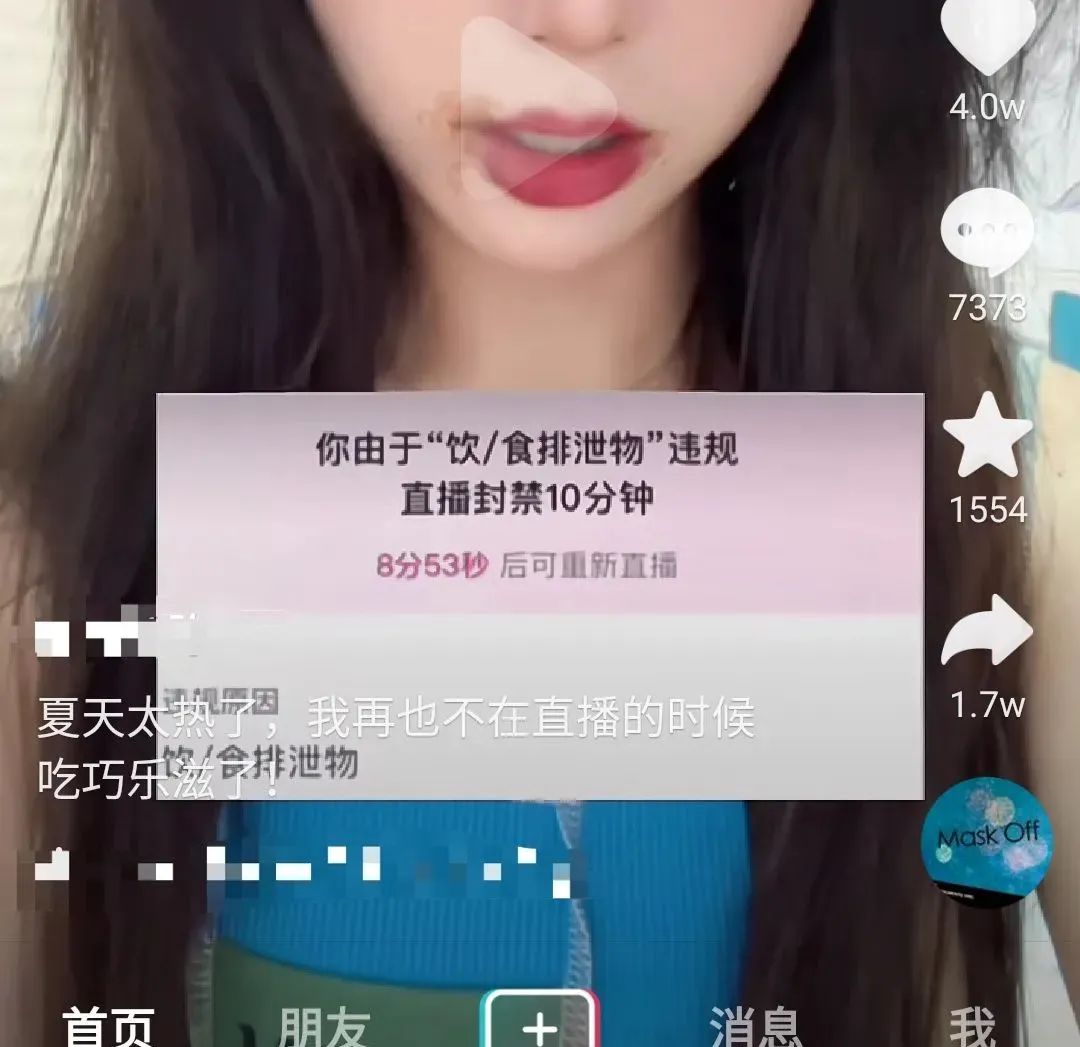Switch to the 朋友 tab
The width and height of the screenshot is (1080, 1047).
[x=324, y=1024]
